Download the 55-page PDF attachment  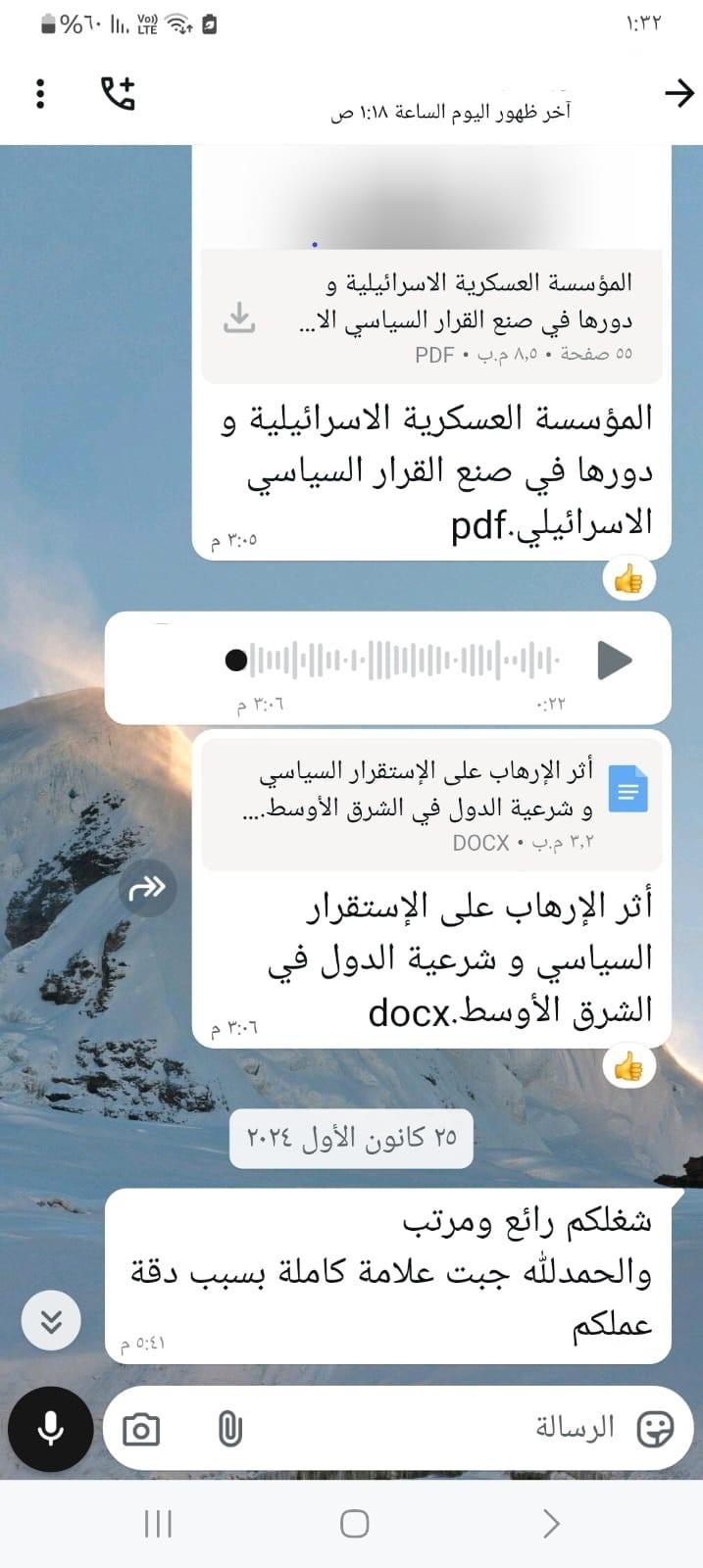pyautogui.click(x=239, y=318)
